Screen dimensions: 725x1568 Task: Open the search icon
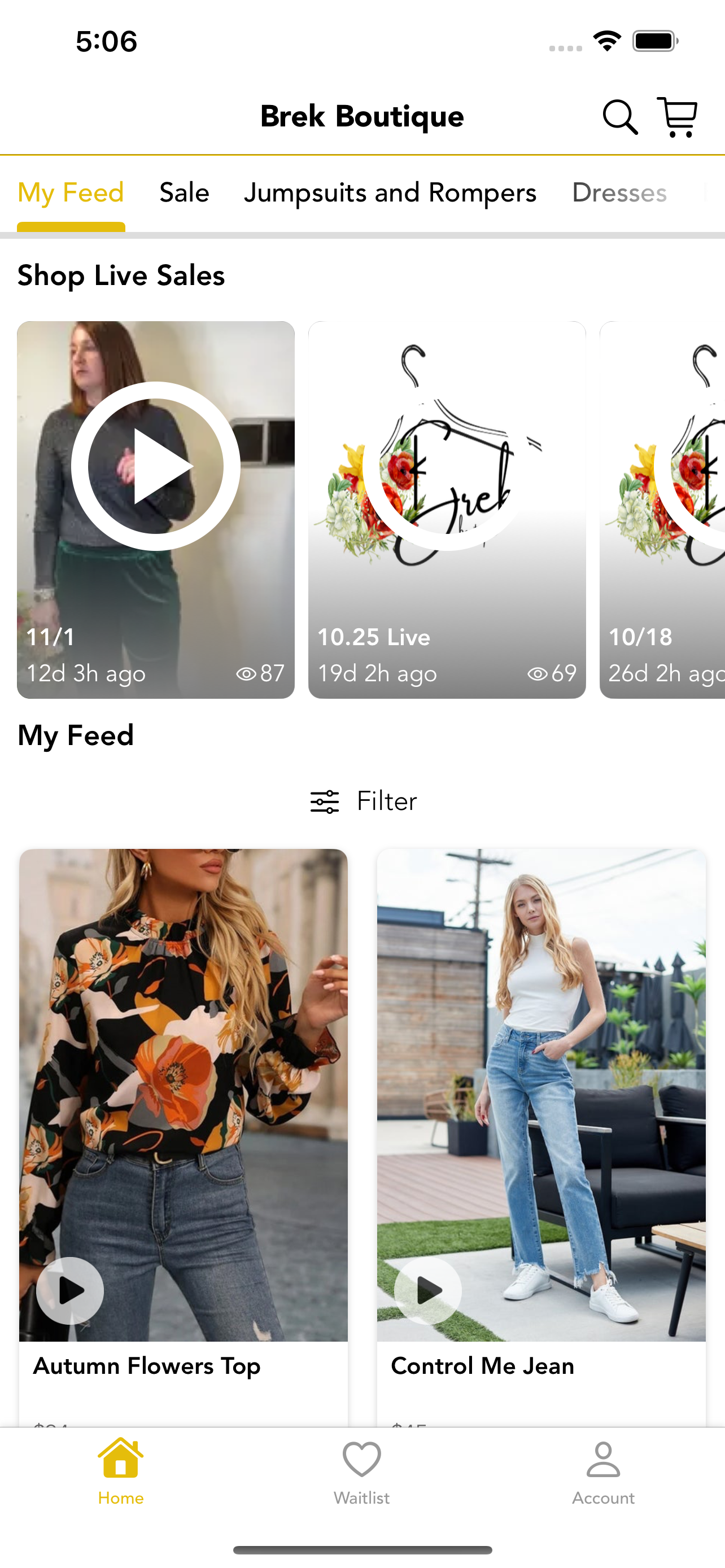619,117
